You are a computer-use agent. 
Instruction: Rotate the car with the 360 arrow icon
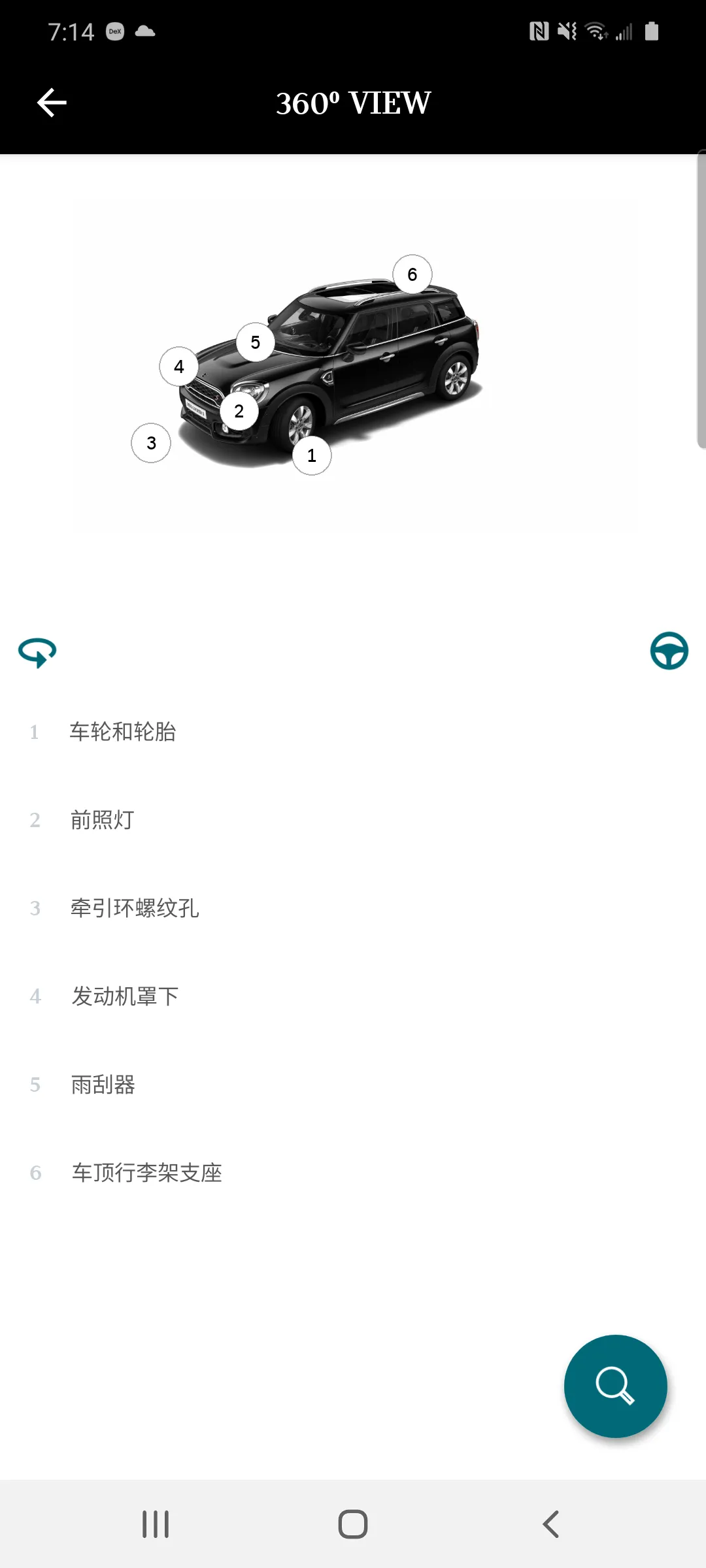tap(37, 651)
